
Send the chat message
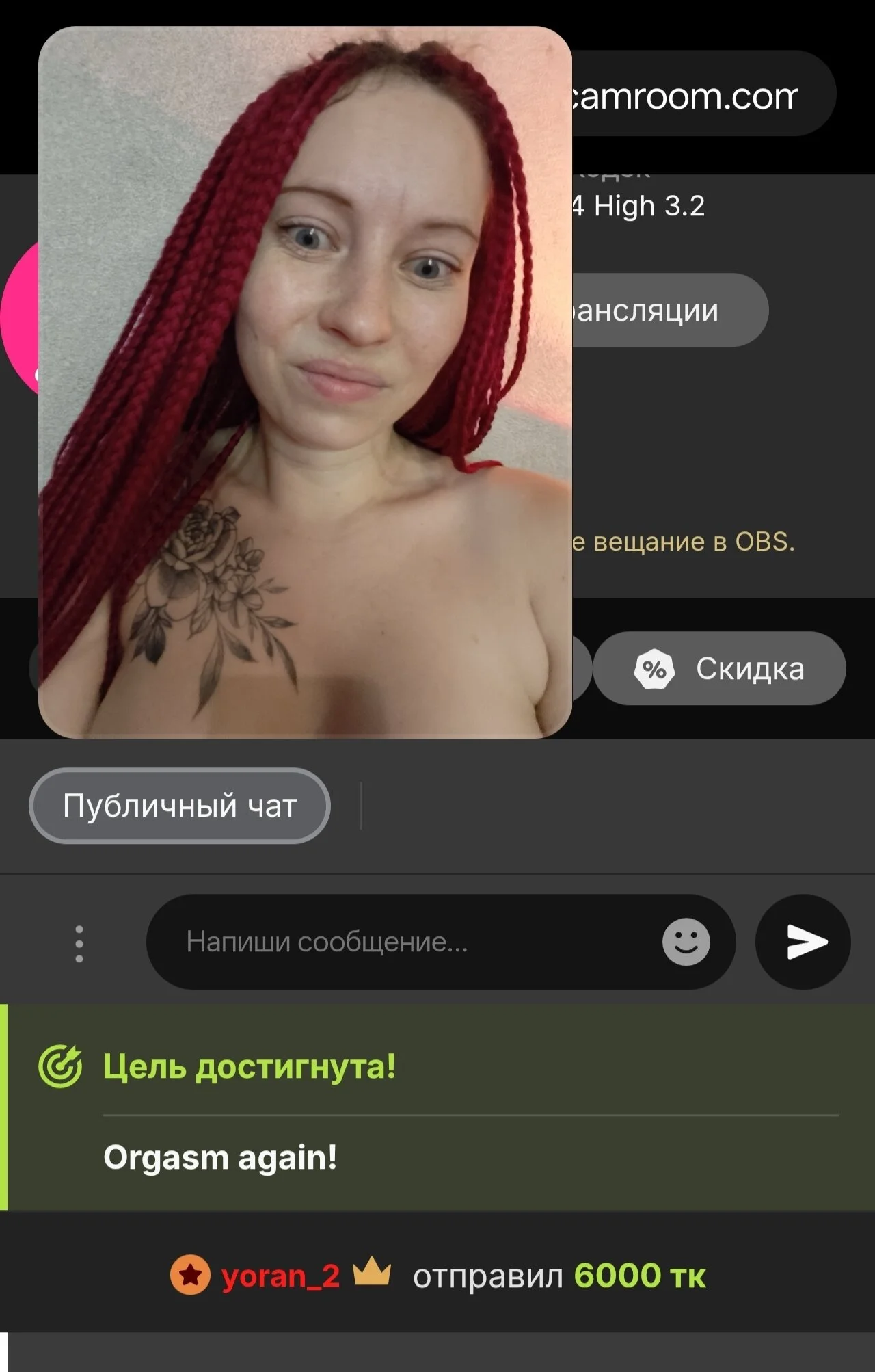click(x=803, y=942)
